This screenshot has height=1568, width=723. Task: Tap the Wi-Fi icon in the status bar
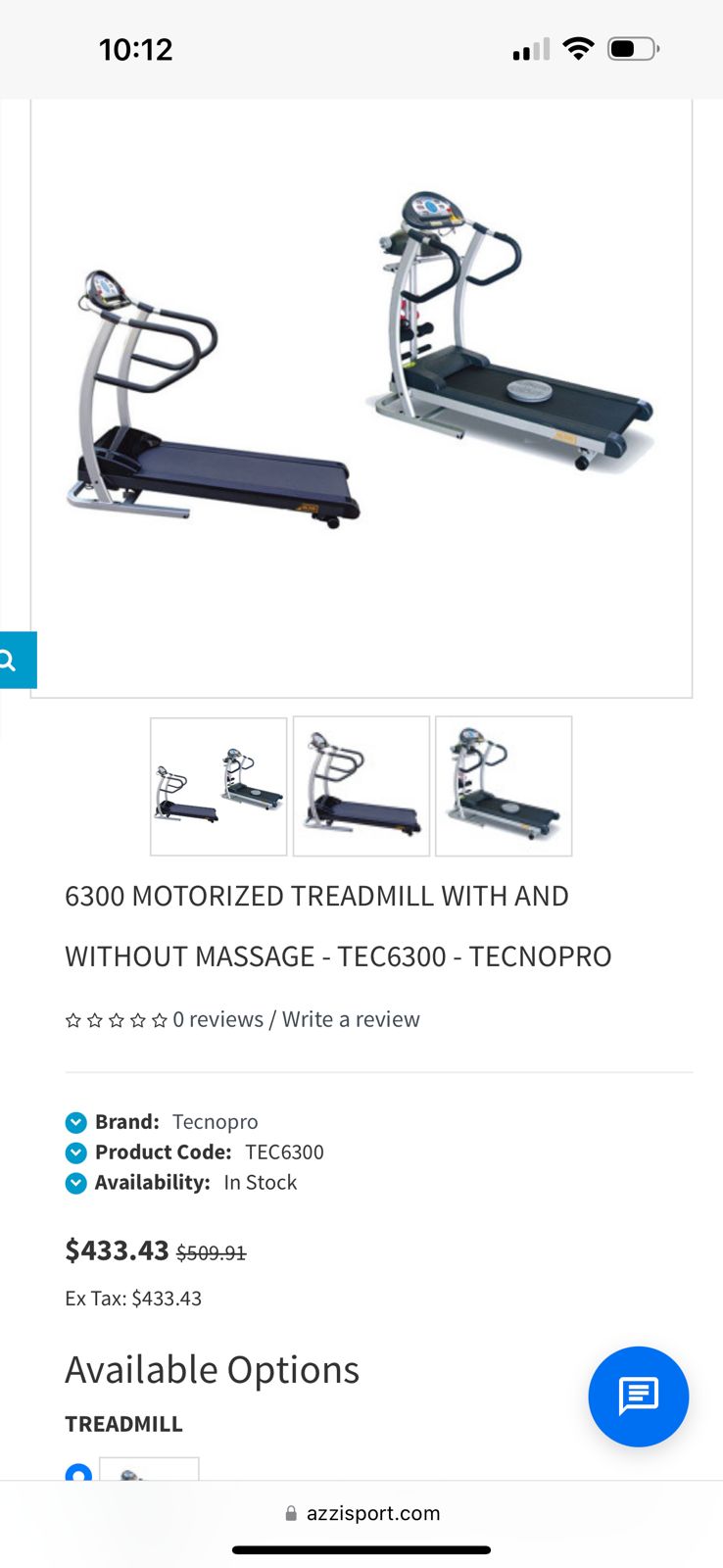tap(578, 48)
